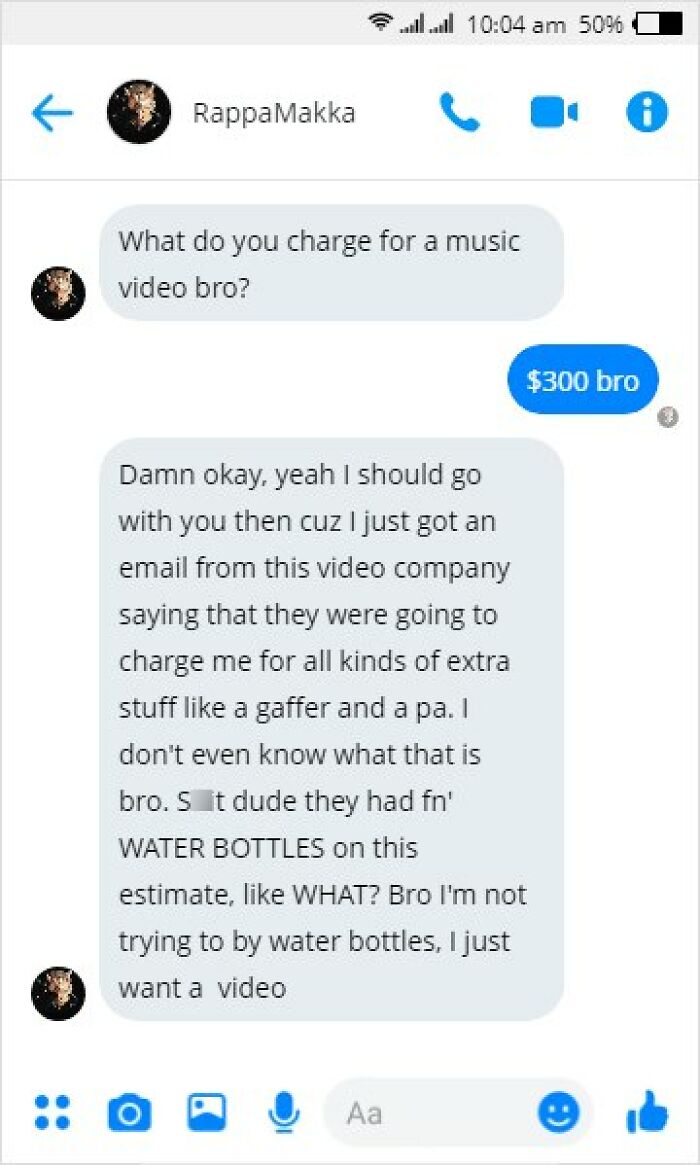Open the photo gallery picker
This screenshot has height=1165, width=700.
point(207,1112)
